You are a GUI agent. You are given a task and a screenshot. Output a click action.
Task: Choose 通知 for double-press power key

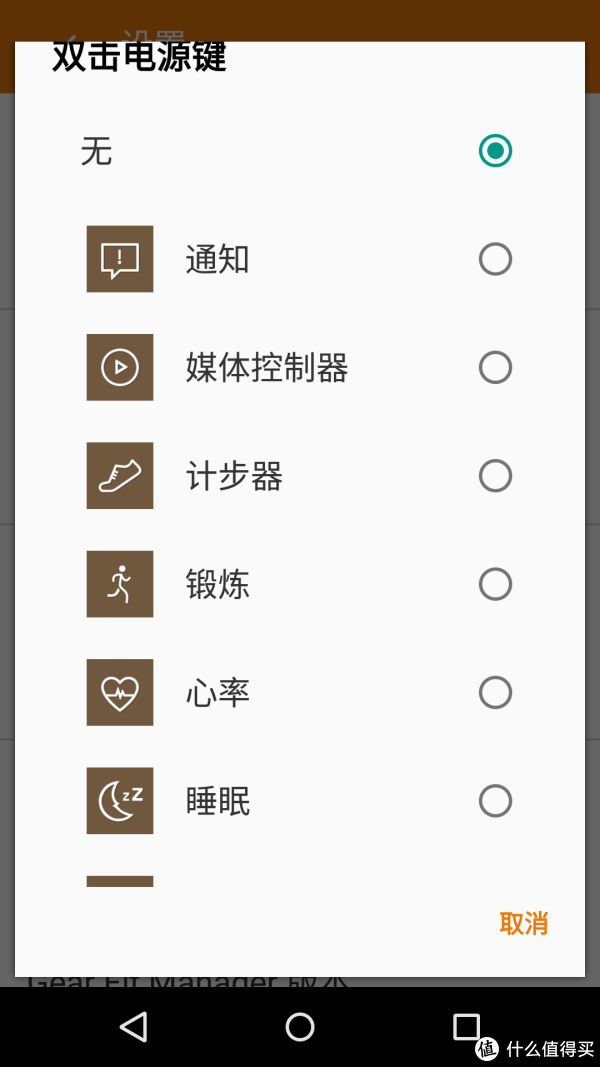pos(299,259)
